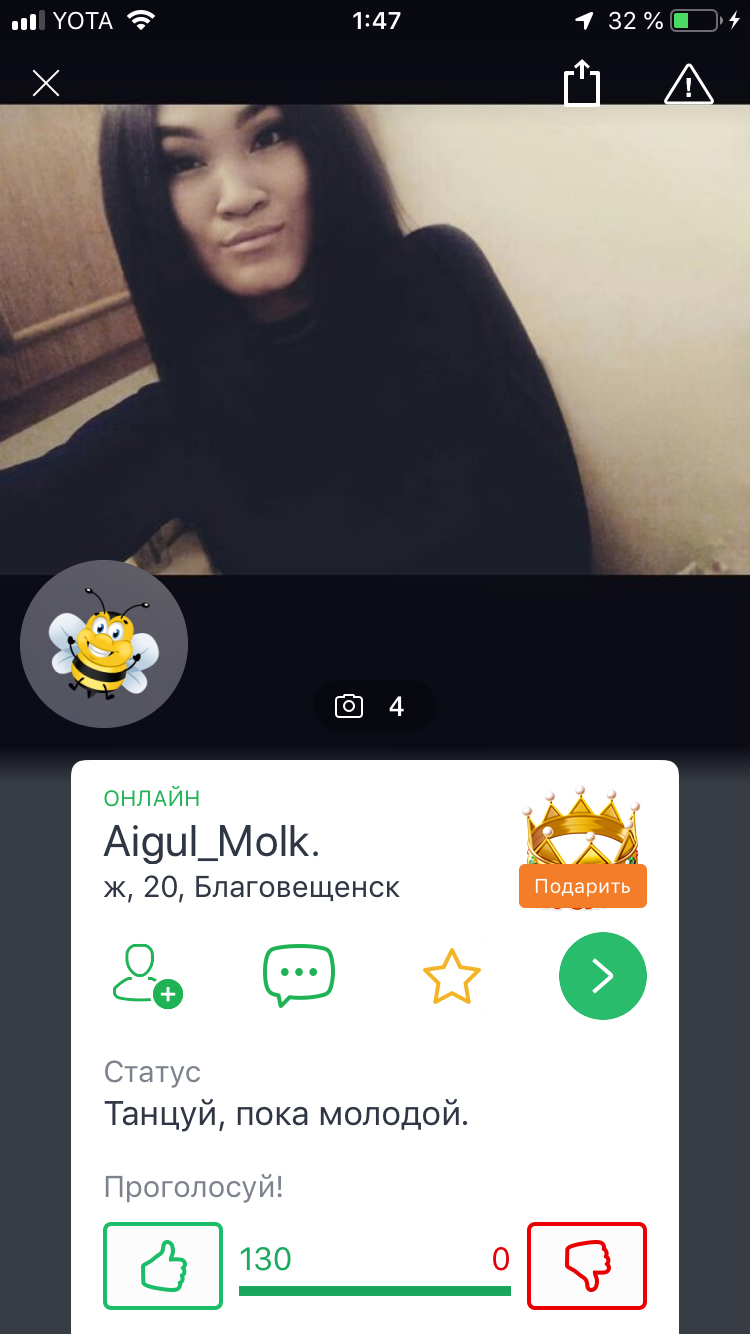Send a chat message to the user
This screenshot has width=750, height=1334.
[299, 975]
